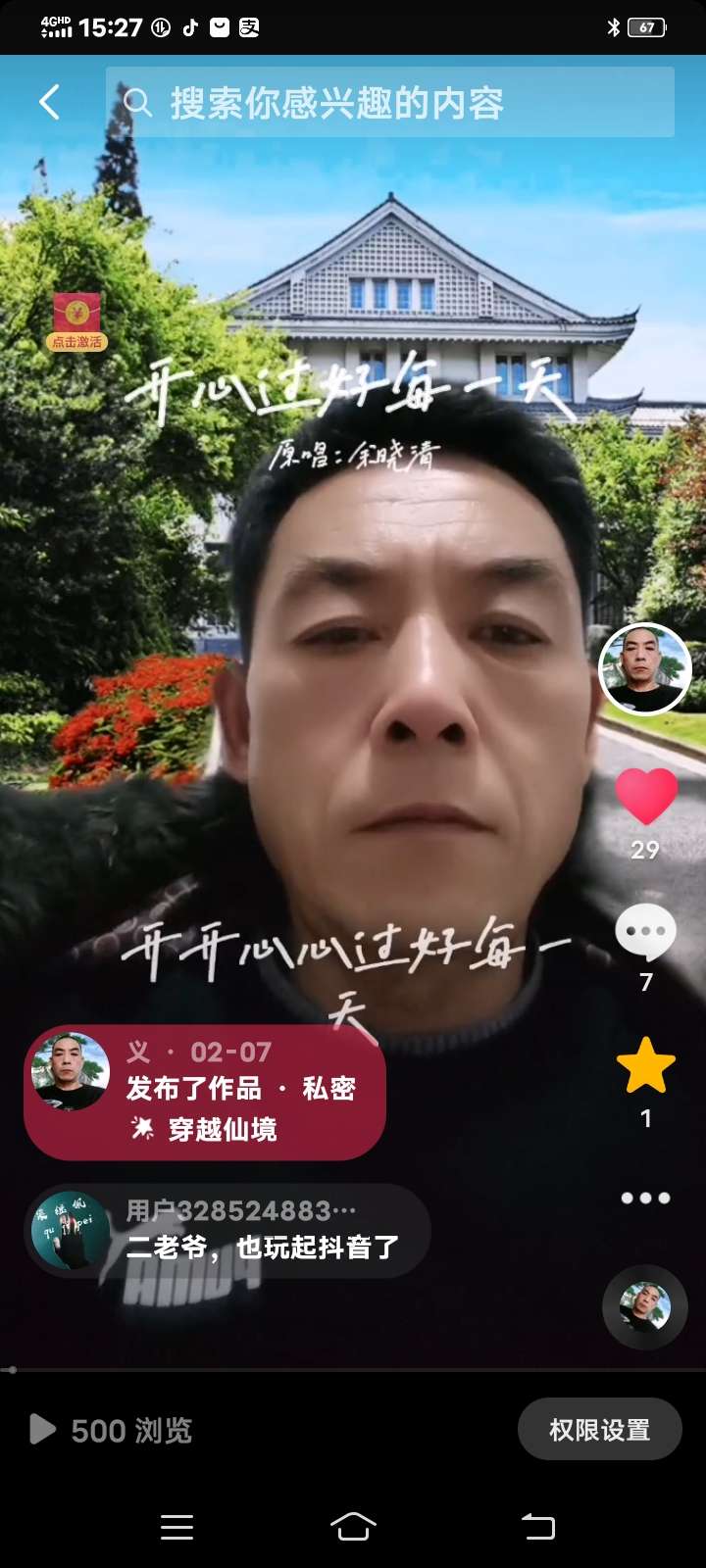
Task: Open the creator's profile avatar
Action: (x=644, y=668)
